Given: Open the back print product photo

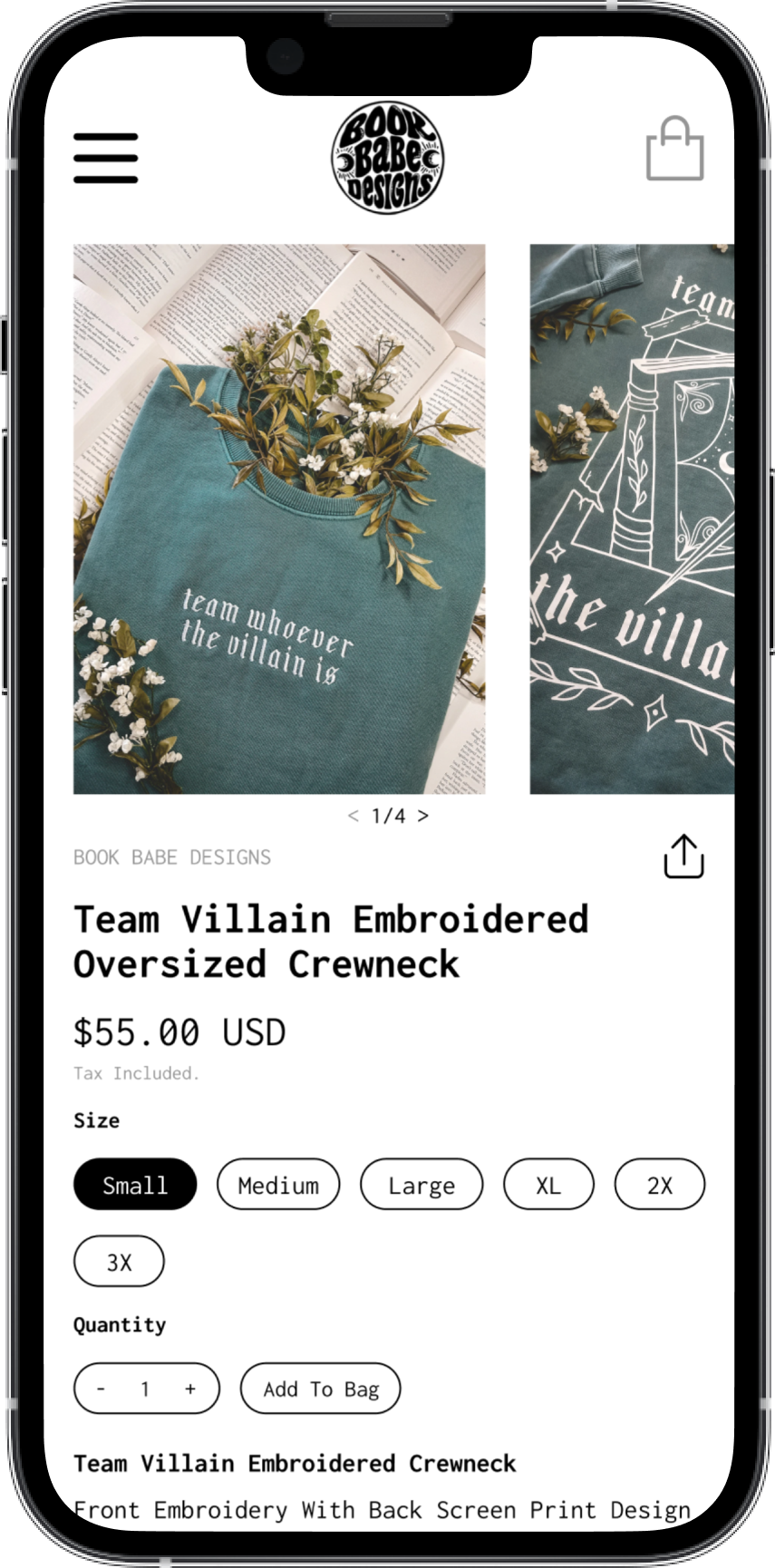Looking at the screenshot, I should pos(632,518).
